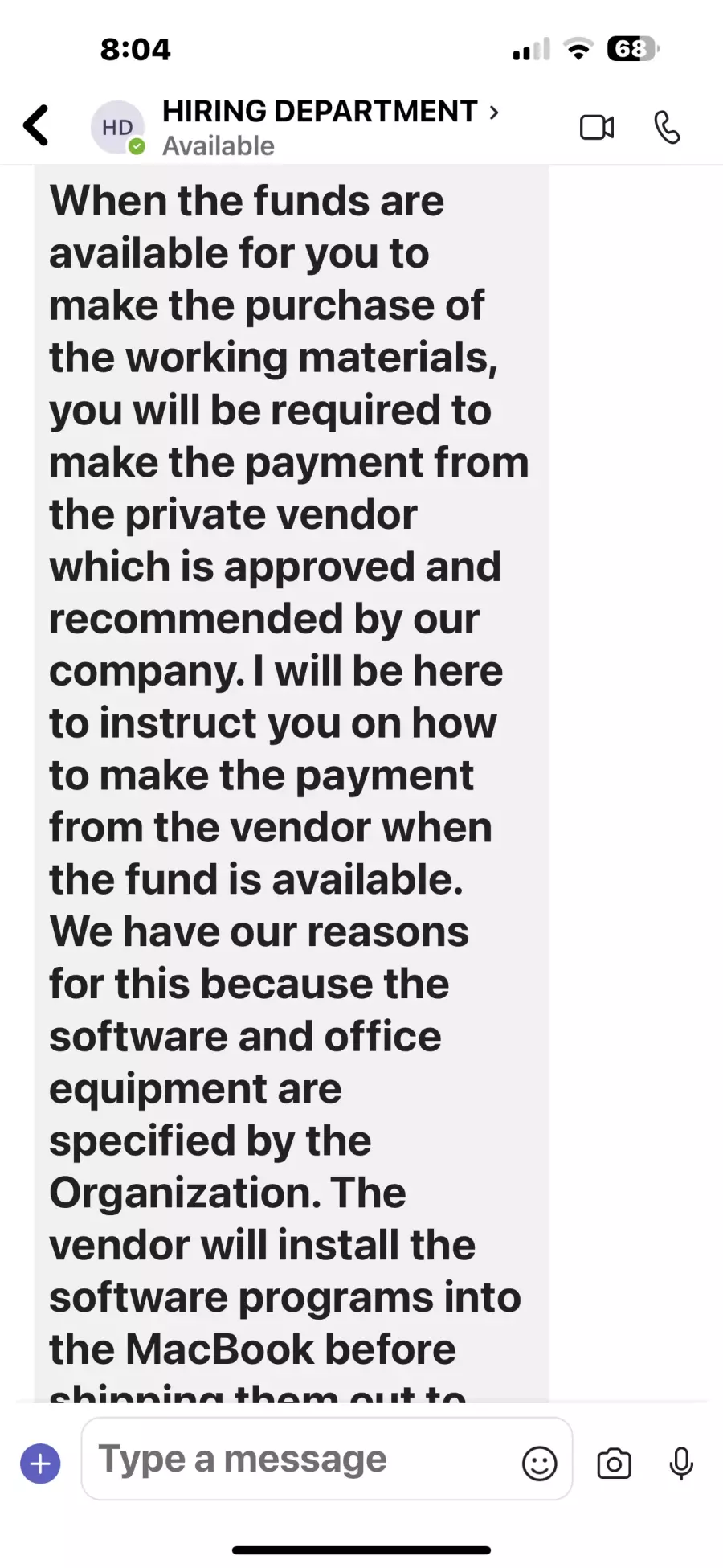Tap the HD profile avatar

pyautogui.click(x=117, y=127)
